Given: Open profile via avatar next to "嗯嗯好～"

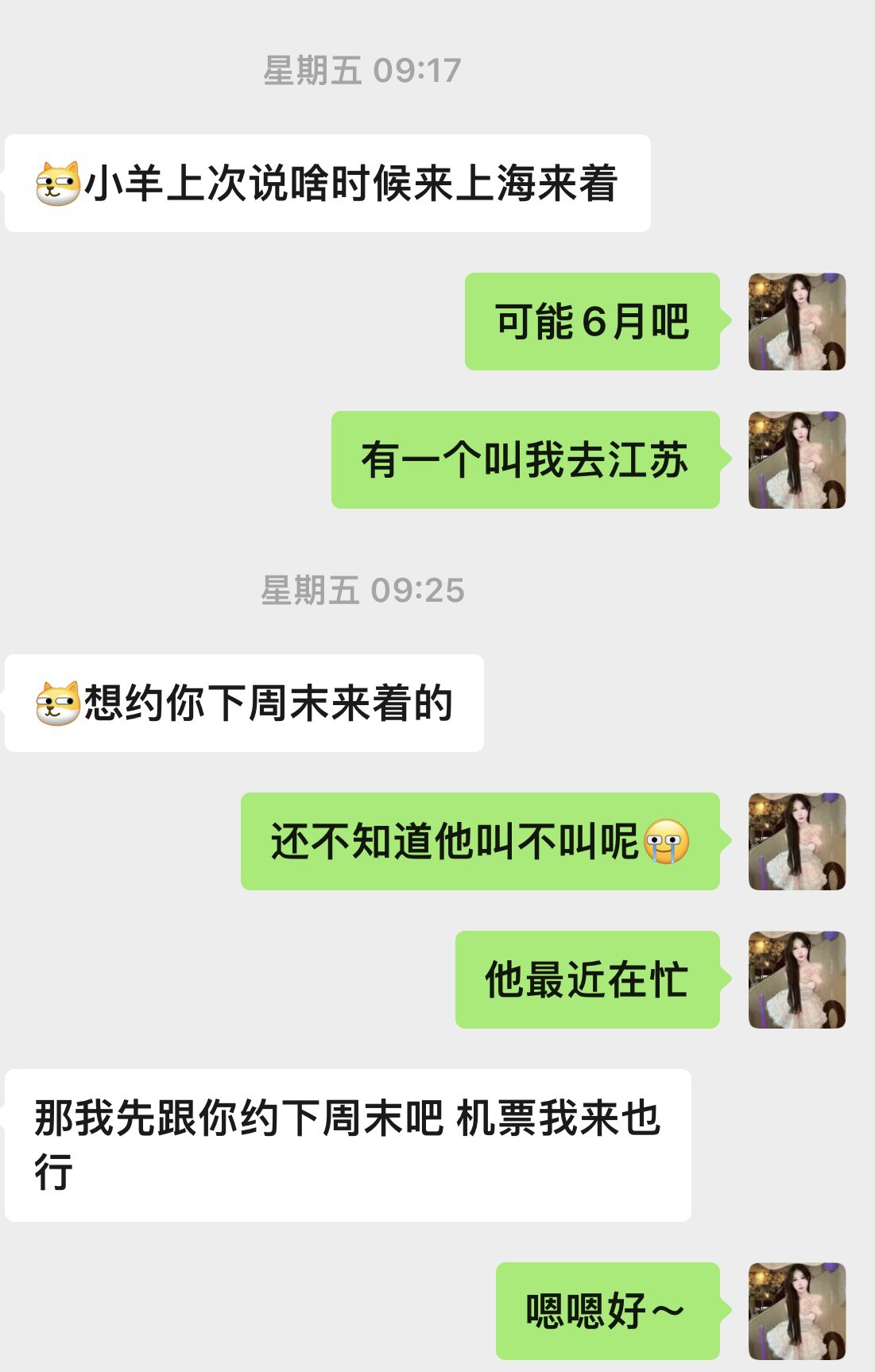Looking at the screenshot, I should [796, 1312].
